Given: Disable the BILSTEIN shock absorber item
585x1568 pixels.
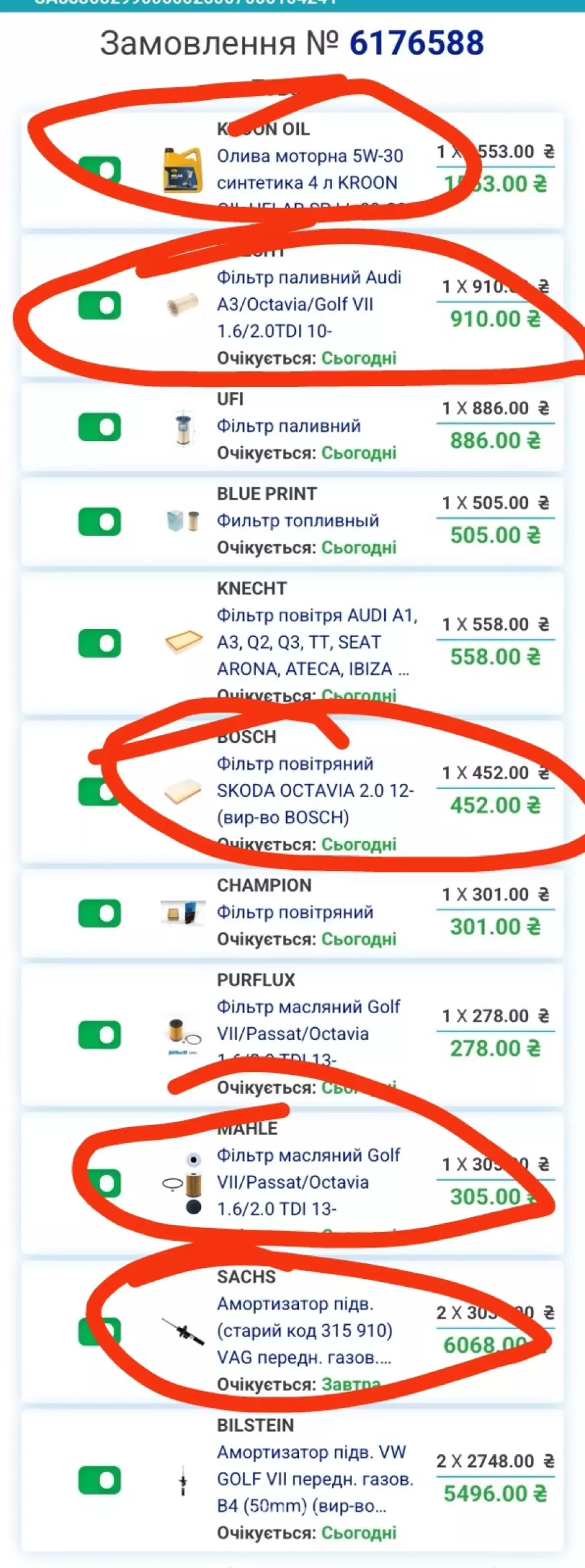Looking at the screenshot, I should (99, 1480).
